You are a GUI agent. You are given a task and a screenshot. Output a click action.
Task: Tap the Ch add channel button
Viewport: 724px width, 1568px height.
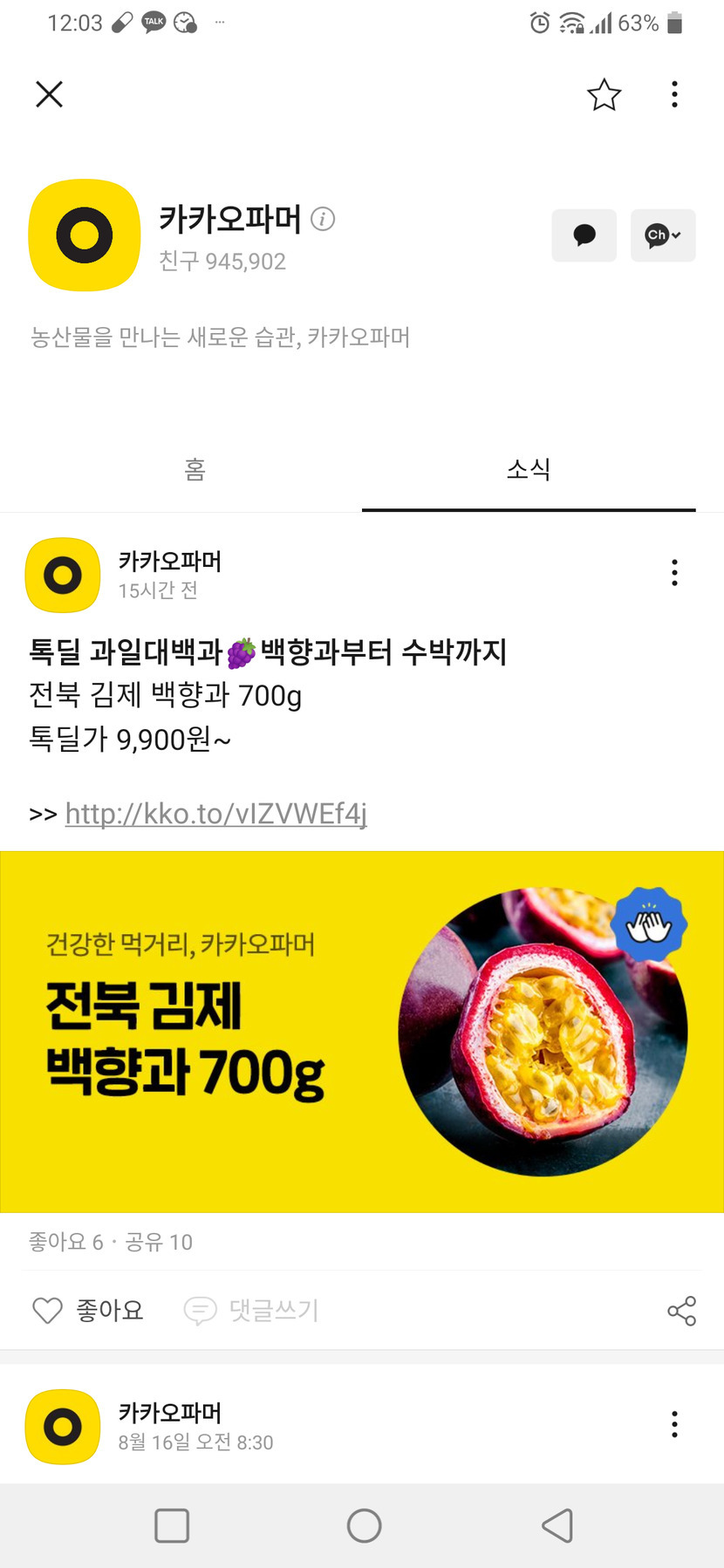[663, 235]
